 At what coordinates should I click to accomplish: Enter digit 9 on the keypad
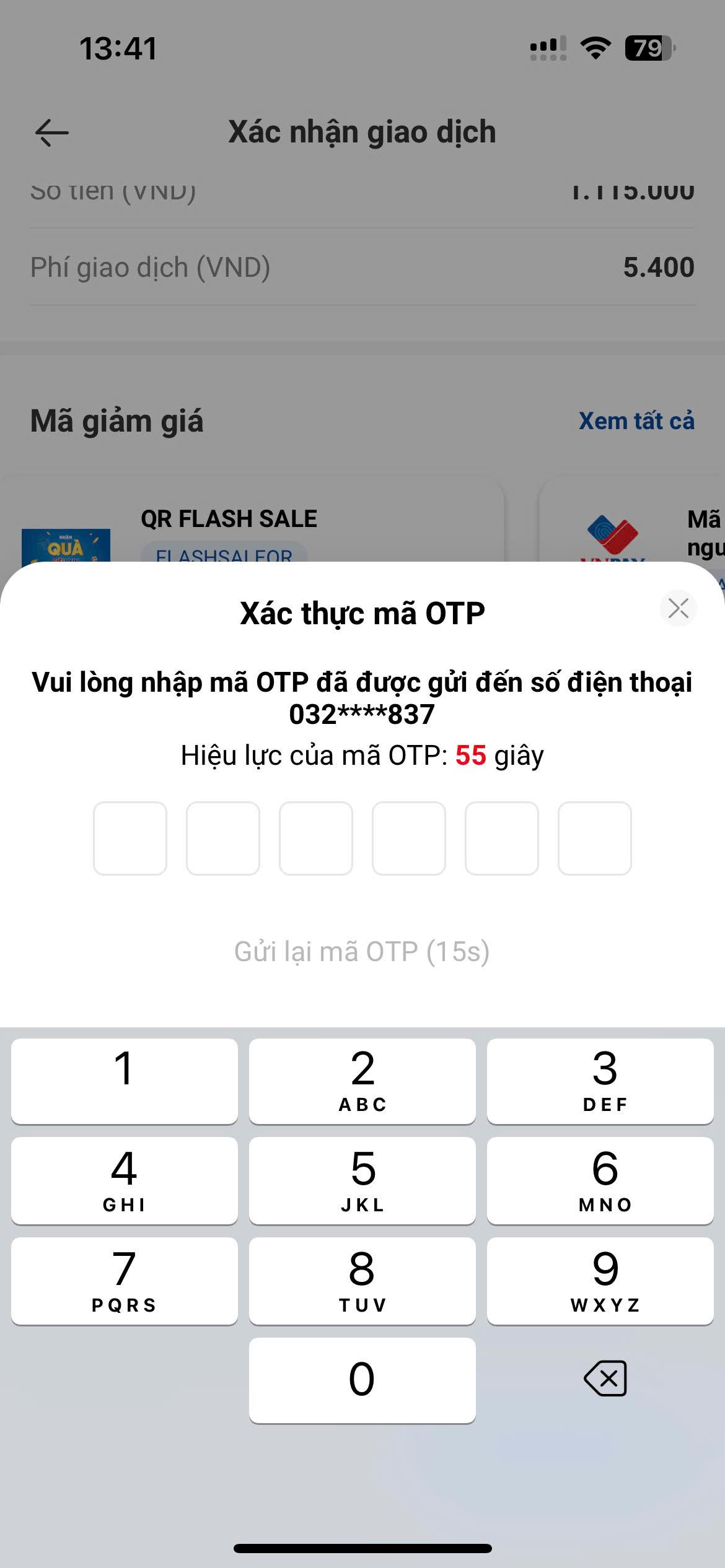[x=600, y=1280]
